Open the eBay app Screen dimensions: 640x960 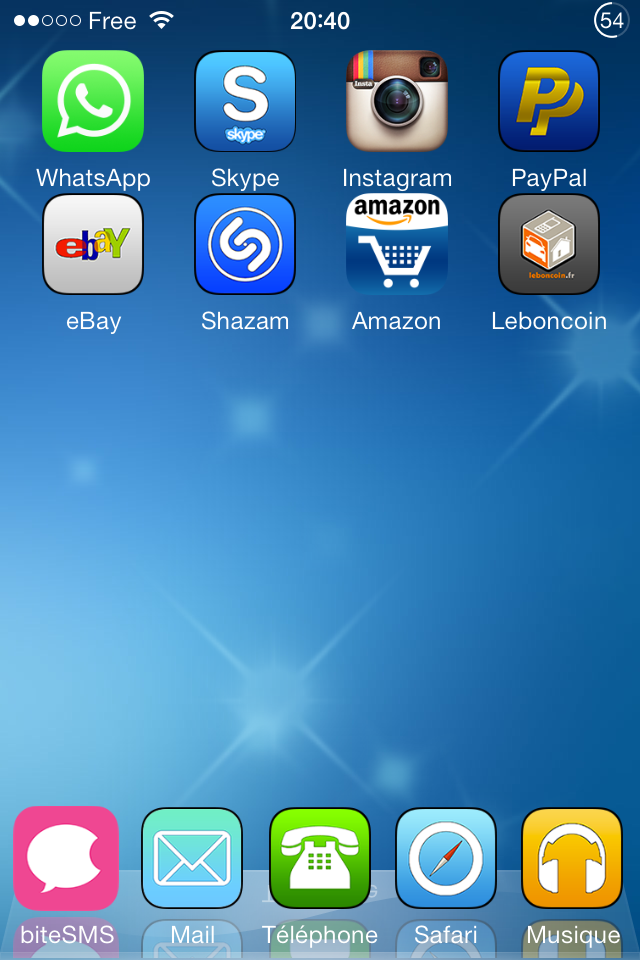(x=93, y=244)
